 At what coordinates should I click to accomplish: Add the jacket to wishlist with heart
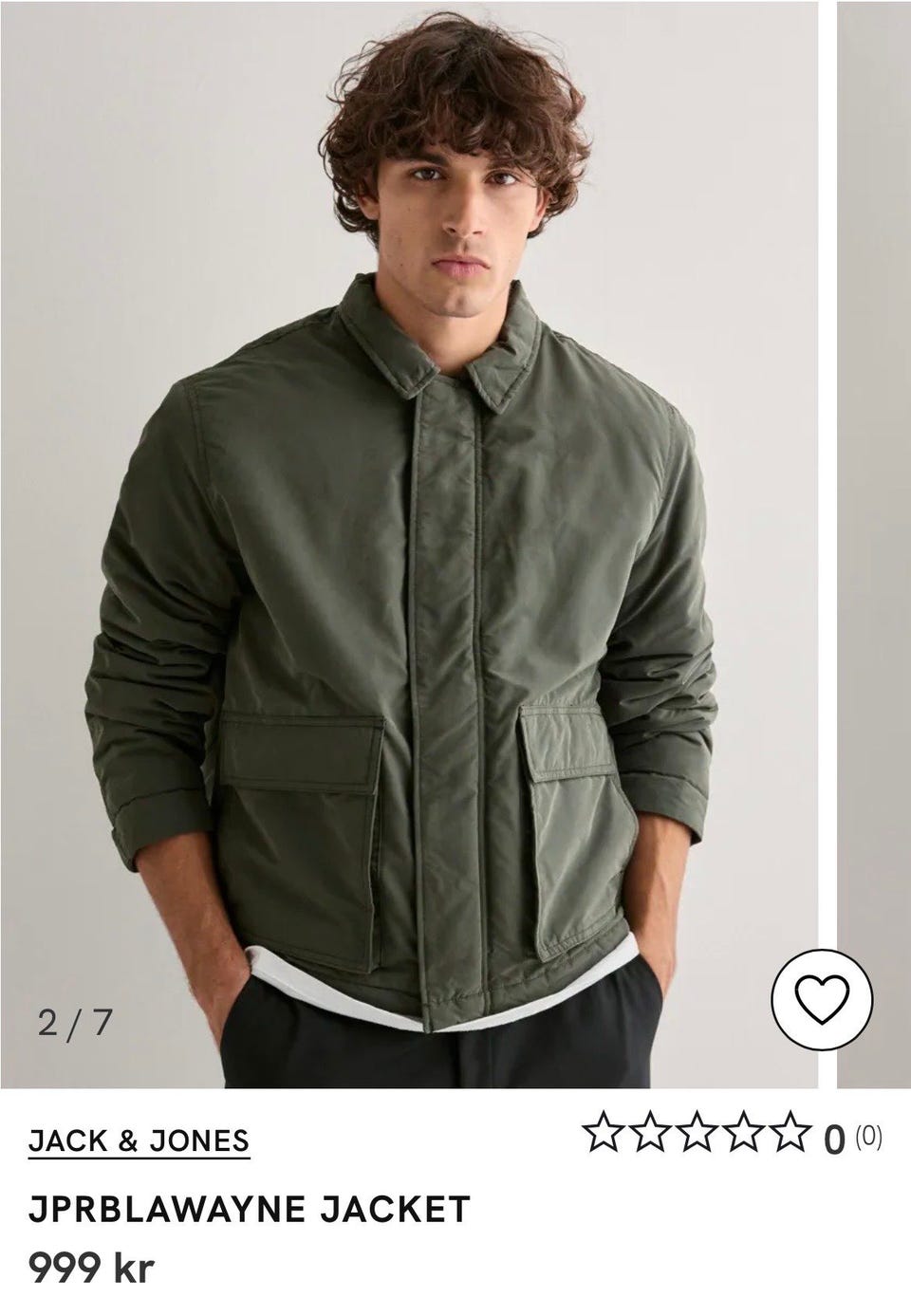[x=822, y=1000]
